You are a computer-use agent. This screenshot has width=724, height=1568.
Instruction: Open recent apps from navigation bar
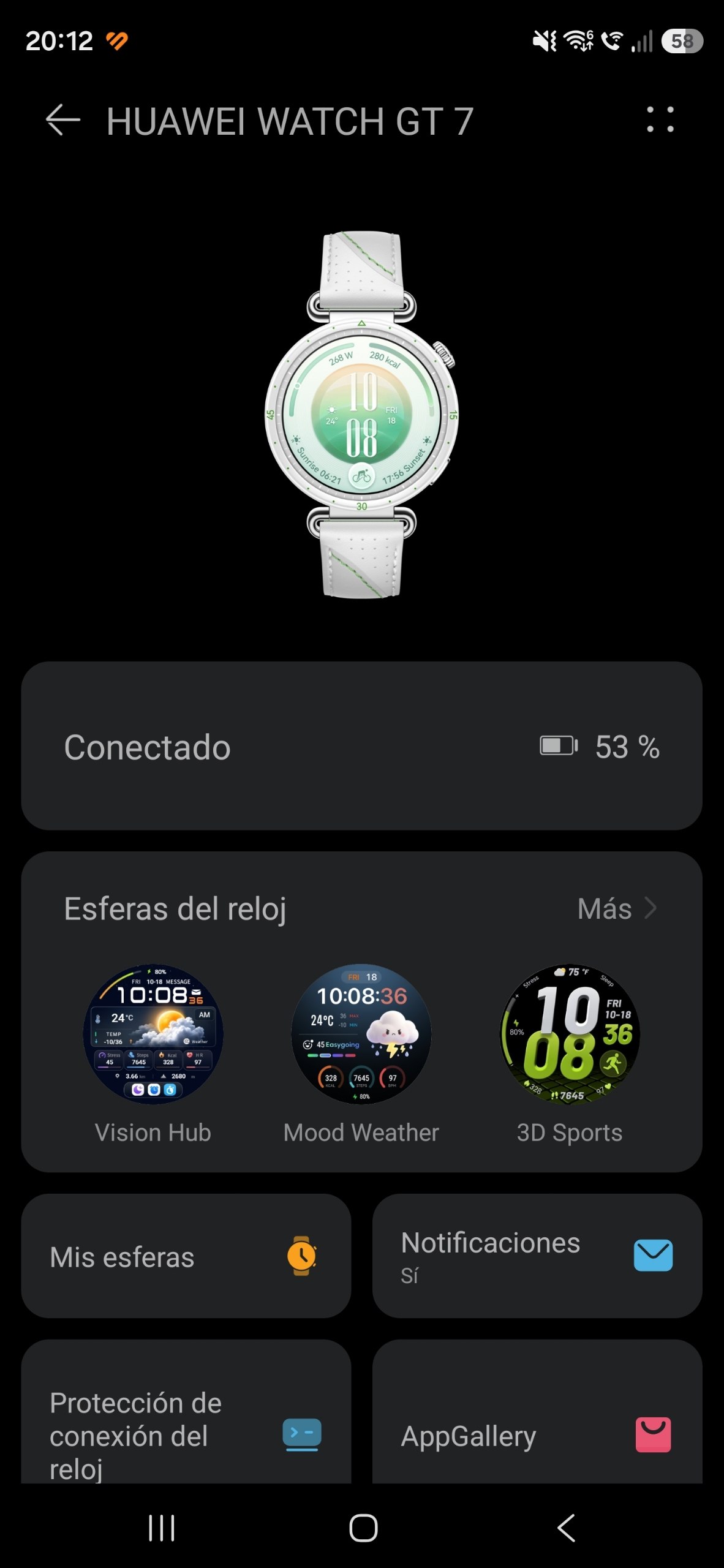coord(162,1528)
